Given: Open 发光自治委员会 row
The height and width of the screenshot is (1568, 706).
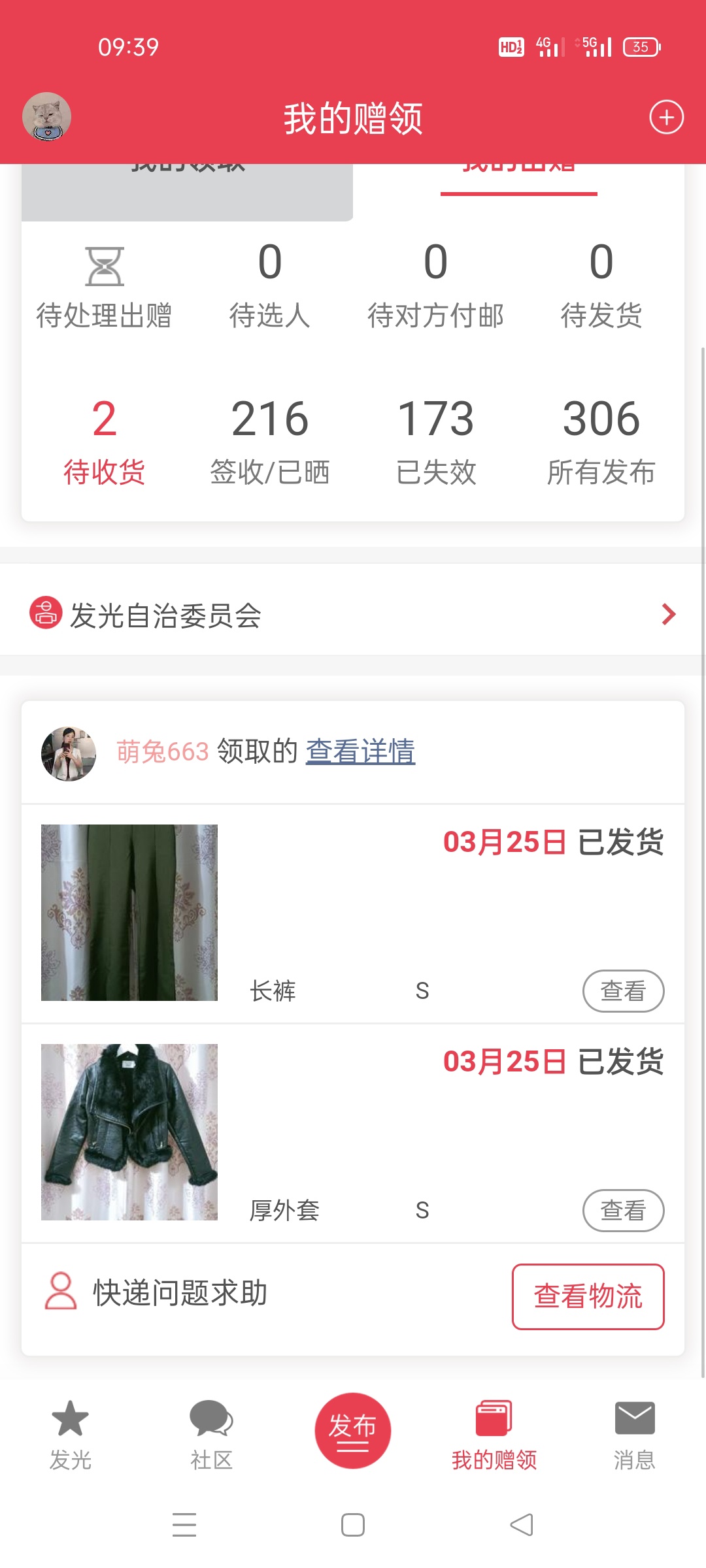Looking at the screenshot, I should click(x=353, y=615).
